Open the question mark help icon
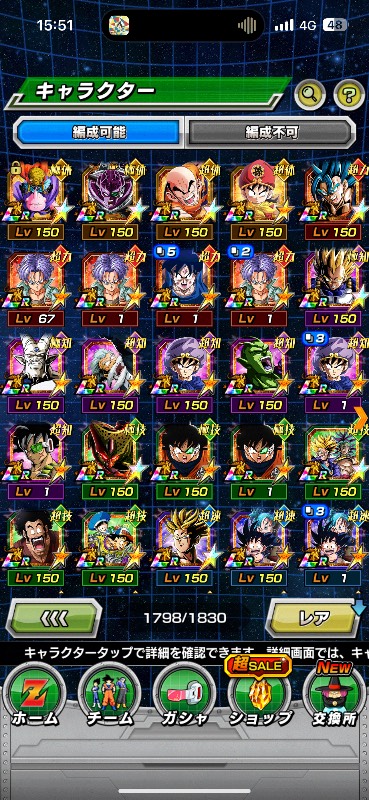Image resolution: width=369 pixels, height=800 pixels. click(x=349, y=95)
